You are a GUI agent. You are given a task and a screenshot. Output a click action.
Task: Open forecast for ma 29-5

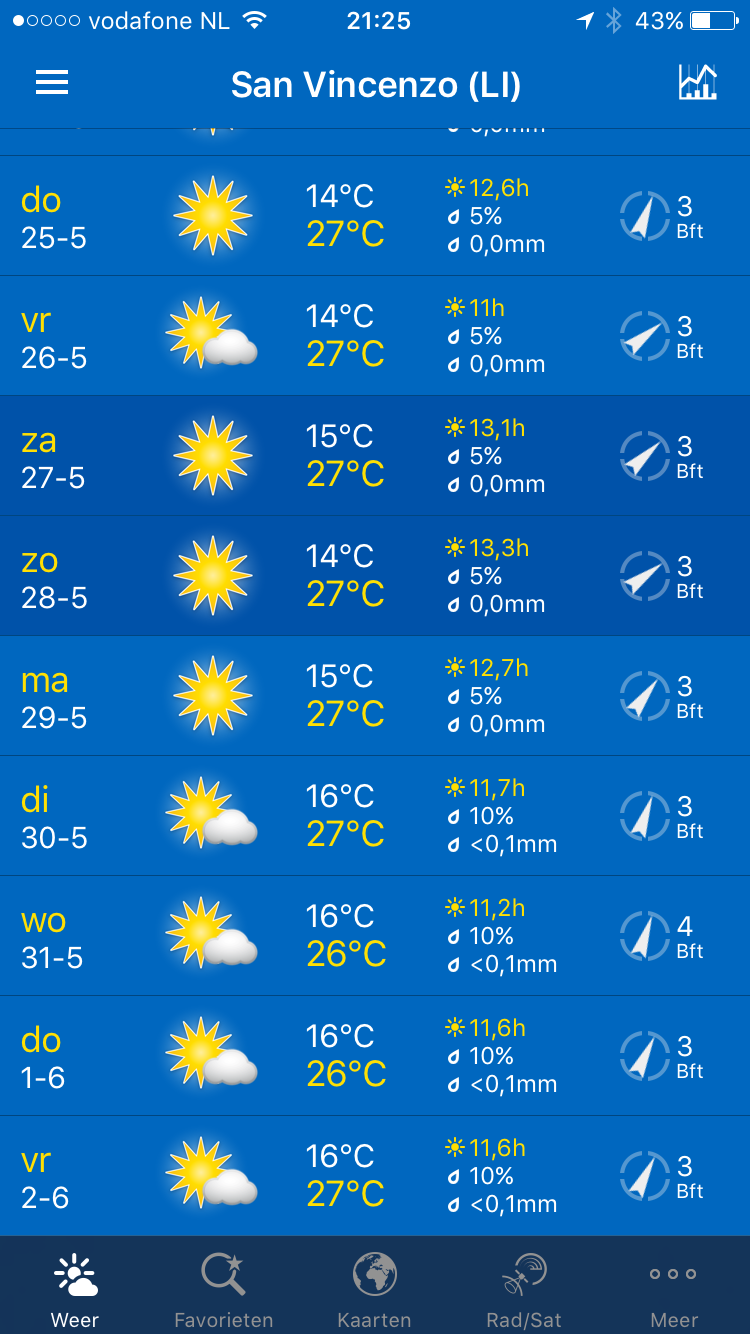(x=375, y=696)
